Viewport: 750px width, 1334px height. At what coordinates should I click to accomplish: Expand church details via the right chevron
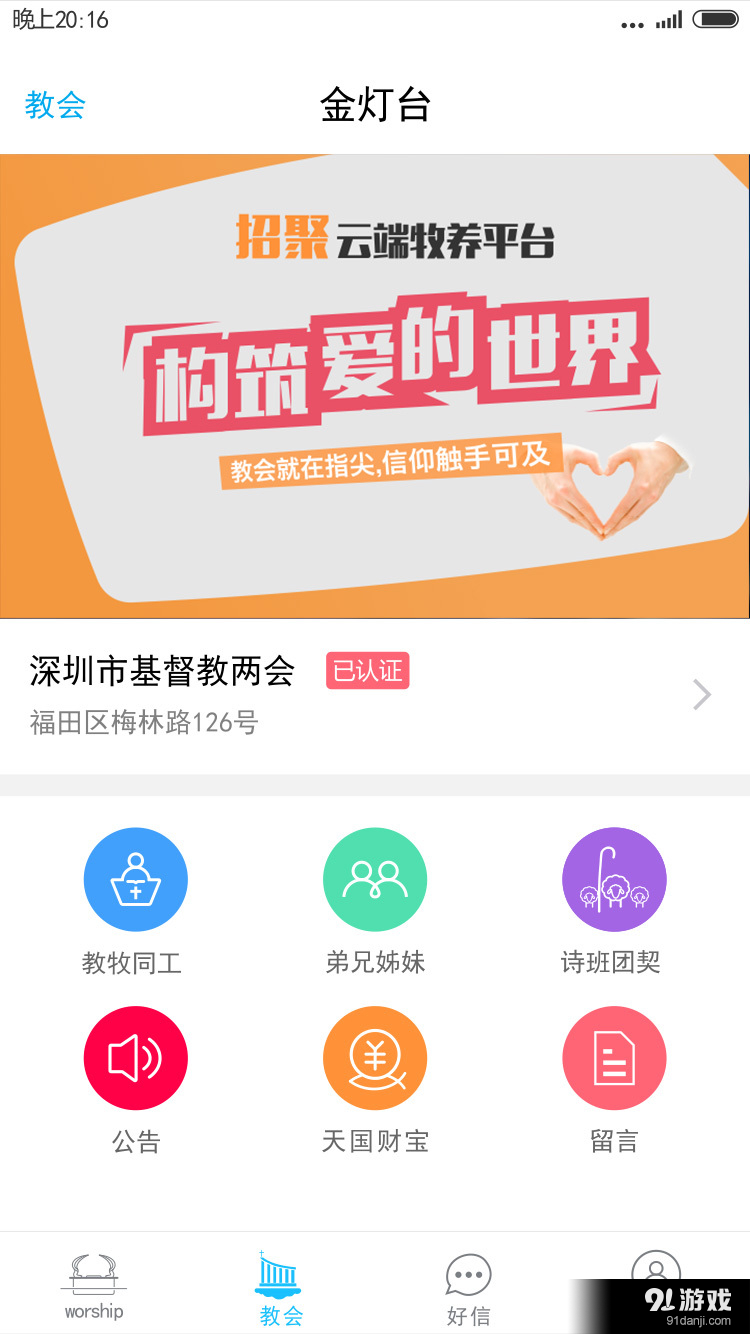(702, 694)
